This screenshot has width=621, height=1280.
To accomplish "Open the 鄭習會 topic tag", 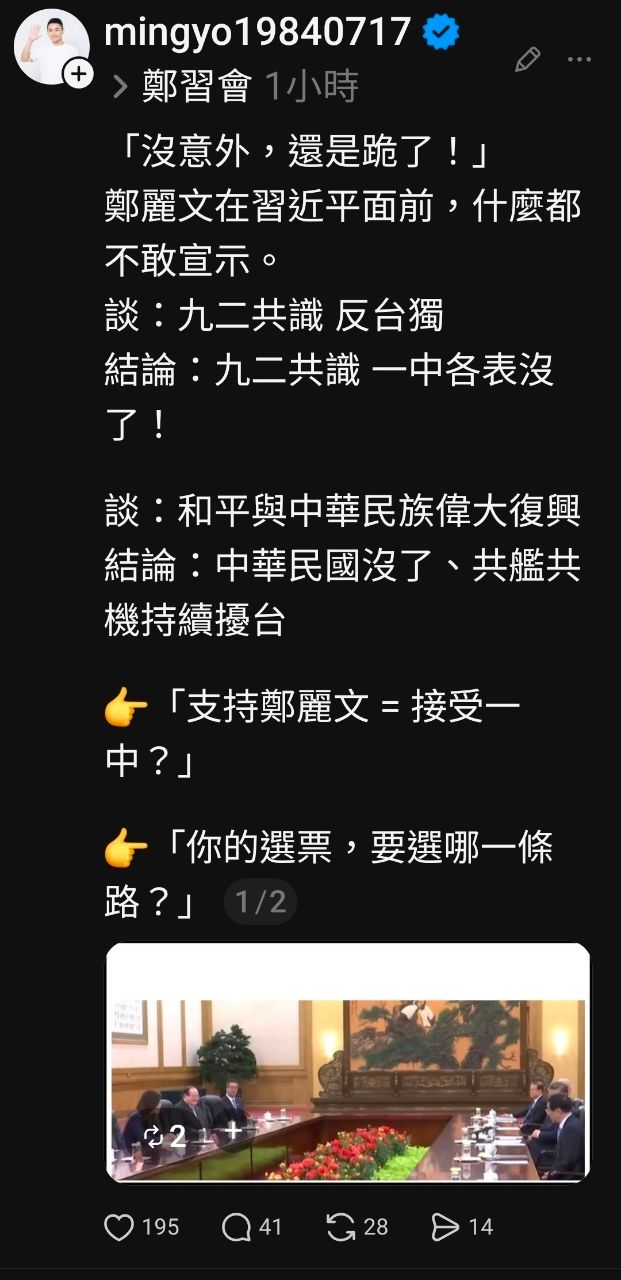I will tap(195, 87).
